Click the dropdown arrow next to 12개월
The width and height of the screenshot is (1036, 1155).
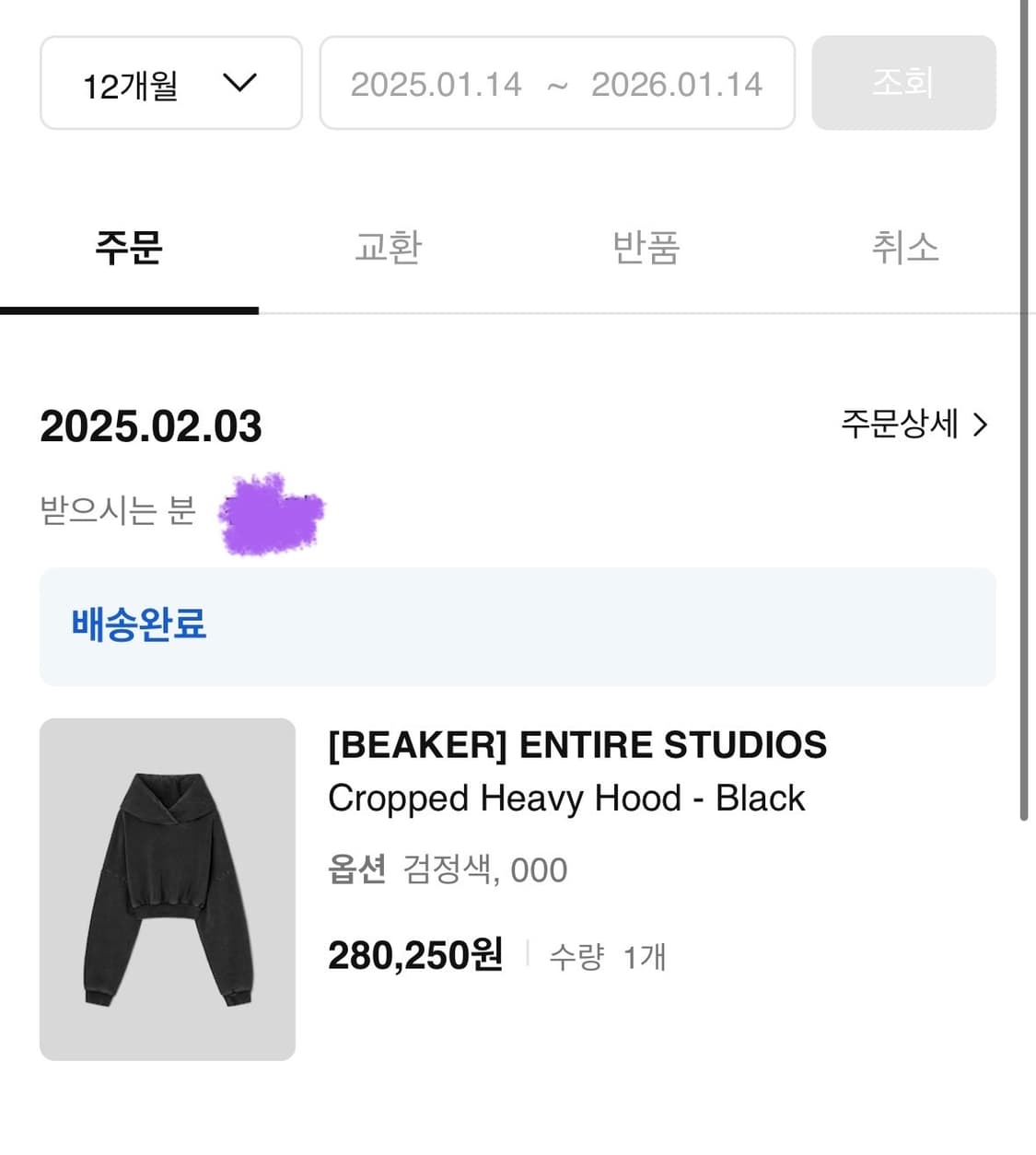(241, 84)
